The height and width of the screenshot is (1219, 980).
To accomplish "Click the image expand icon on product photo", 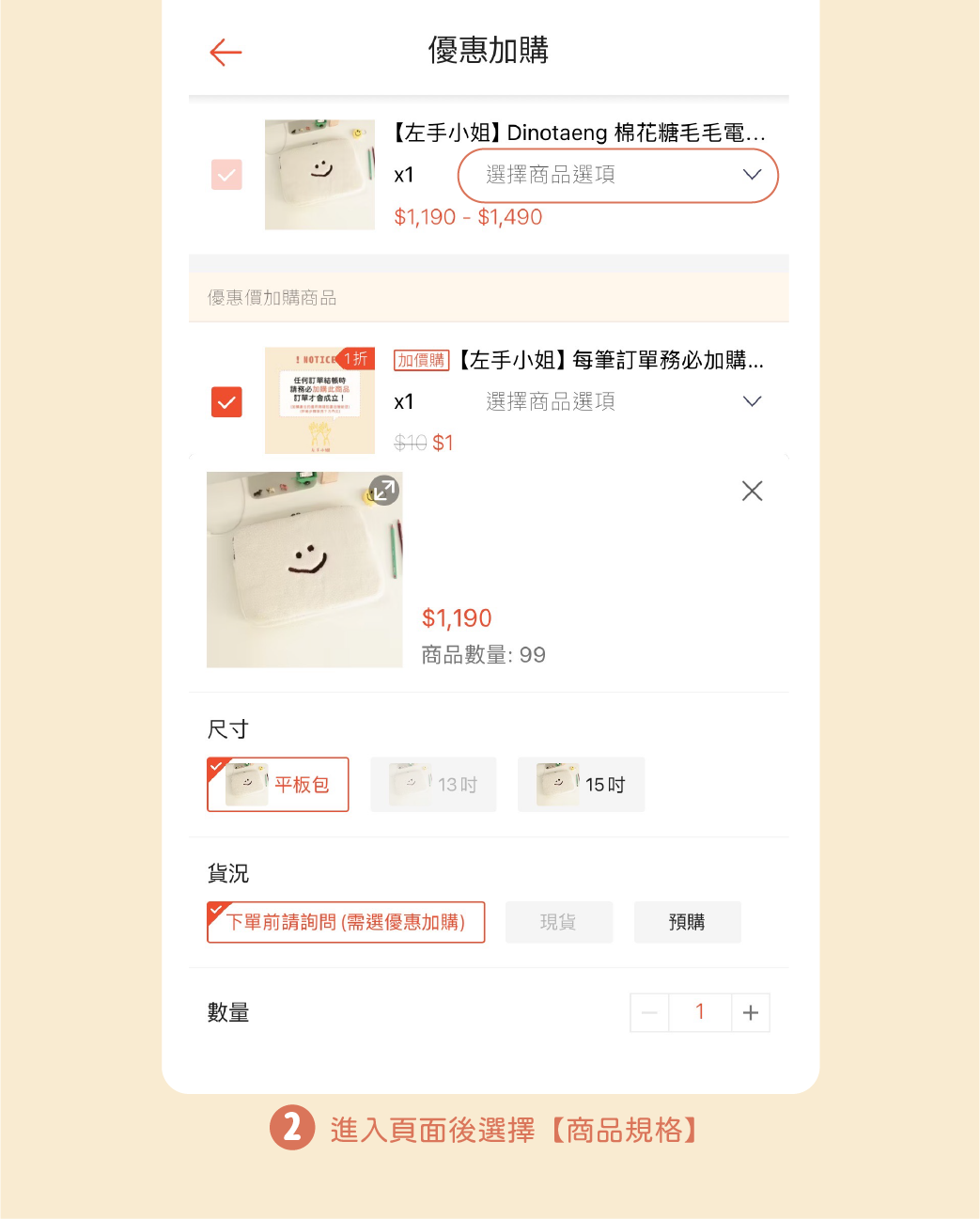I will tap(382, 490).
